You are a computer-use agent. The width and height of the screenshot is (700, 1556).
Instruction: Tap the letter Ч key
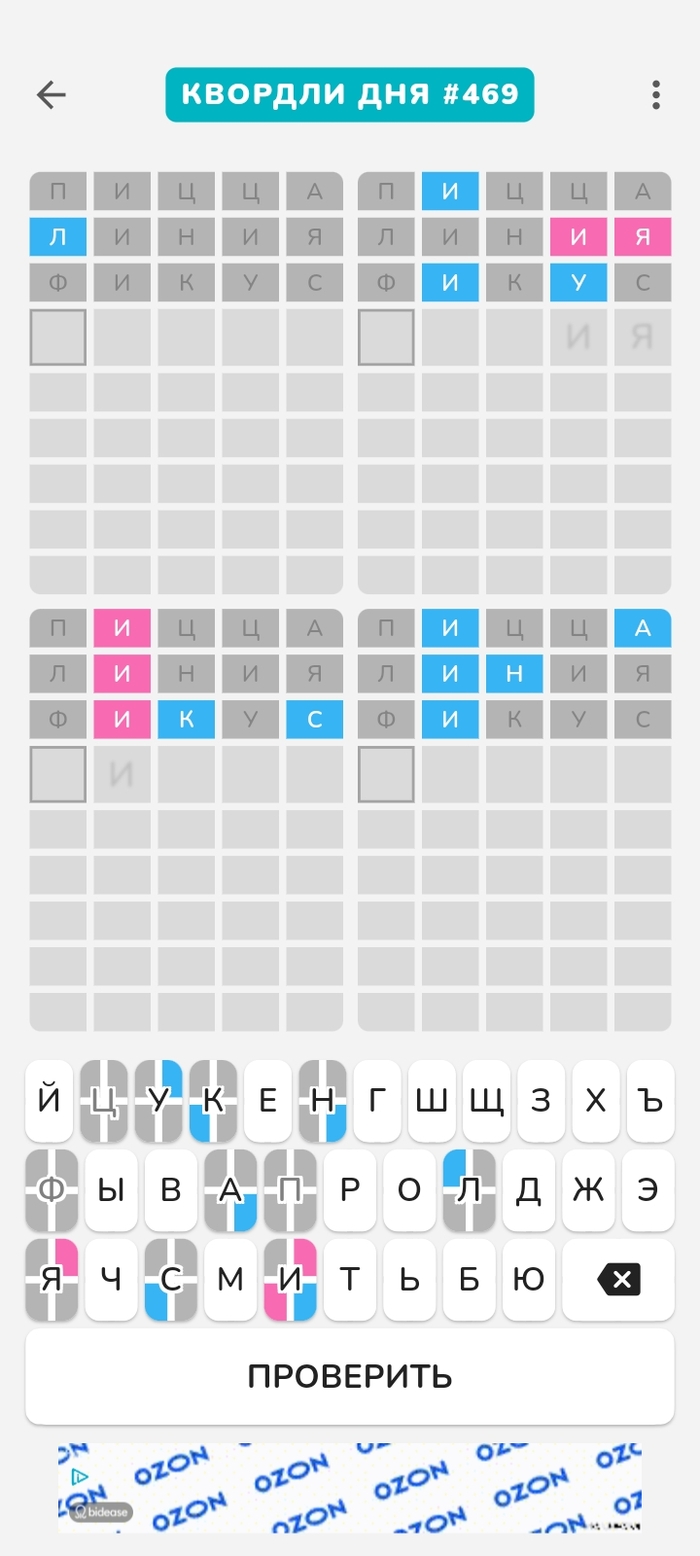(x=111, y=1279)
